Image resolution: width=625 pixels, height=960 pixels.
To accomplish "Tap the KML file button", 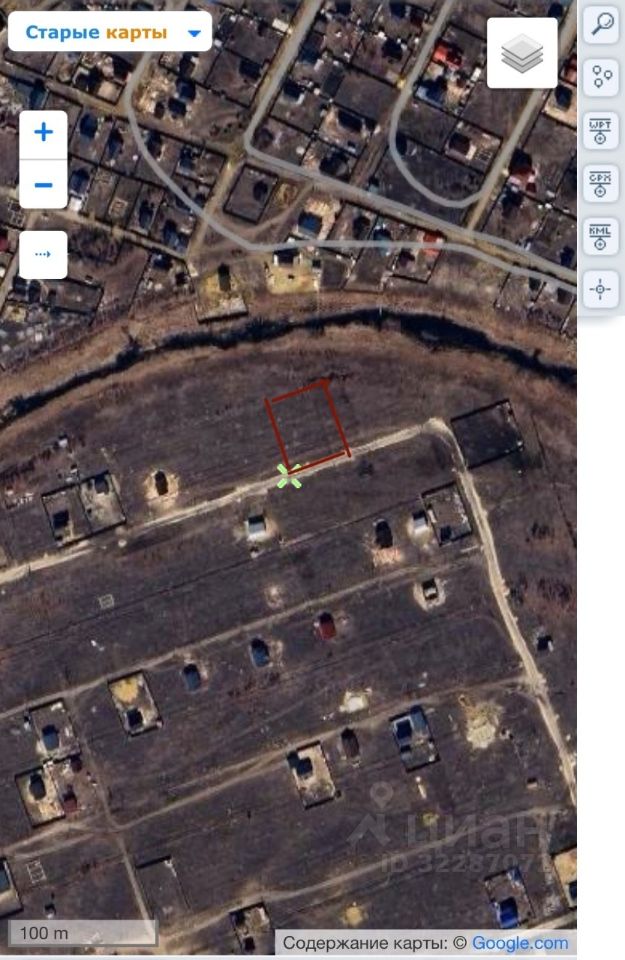I will (x=601, y=237).
